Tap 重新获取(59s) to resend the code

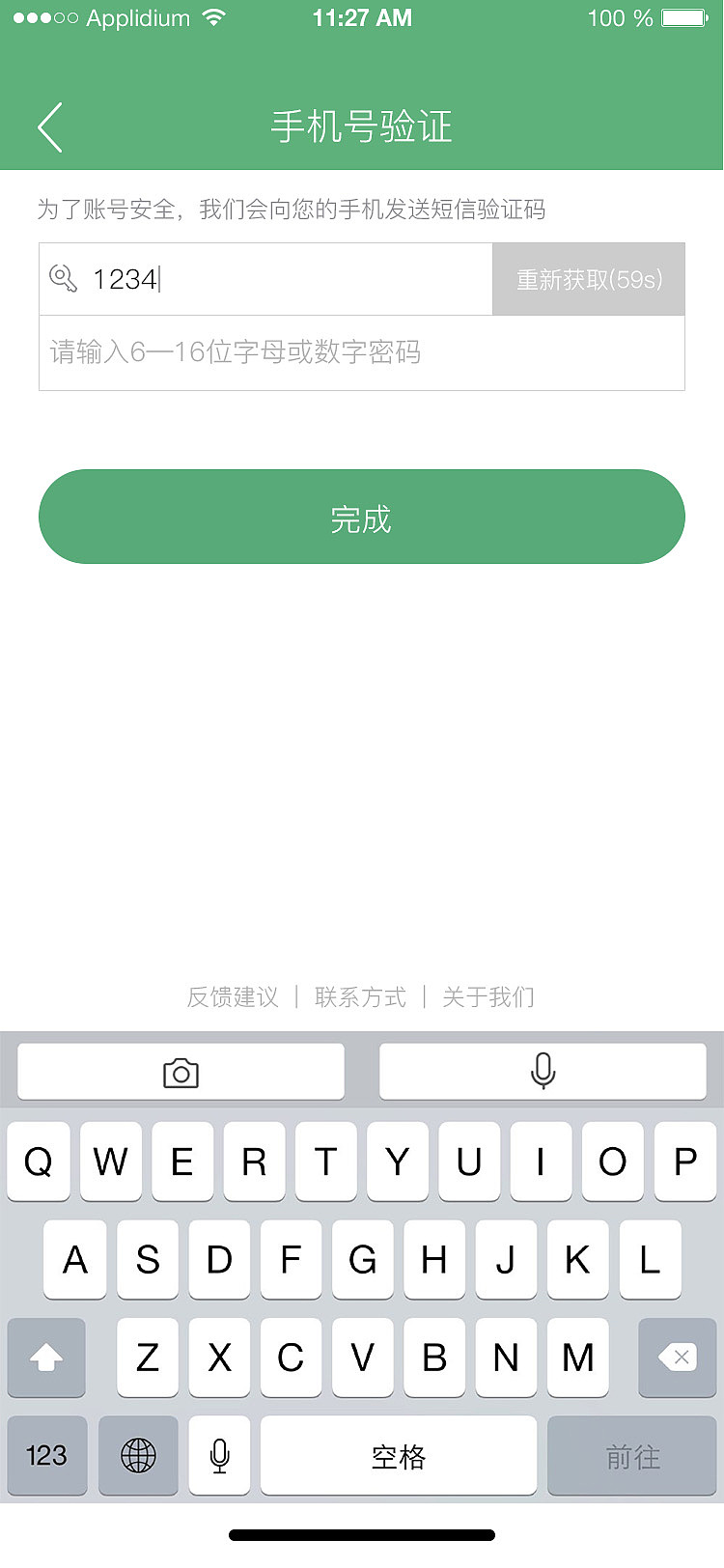click(589, 279)
